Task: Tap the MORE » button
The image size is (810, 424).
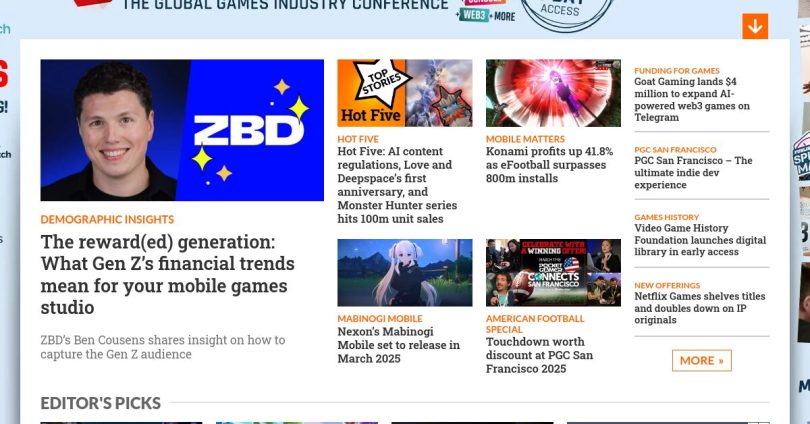Action: point(701,360)
